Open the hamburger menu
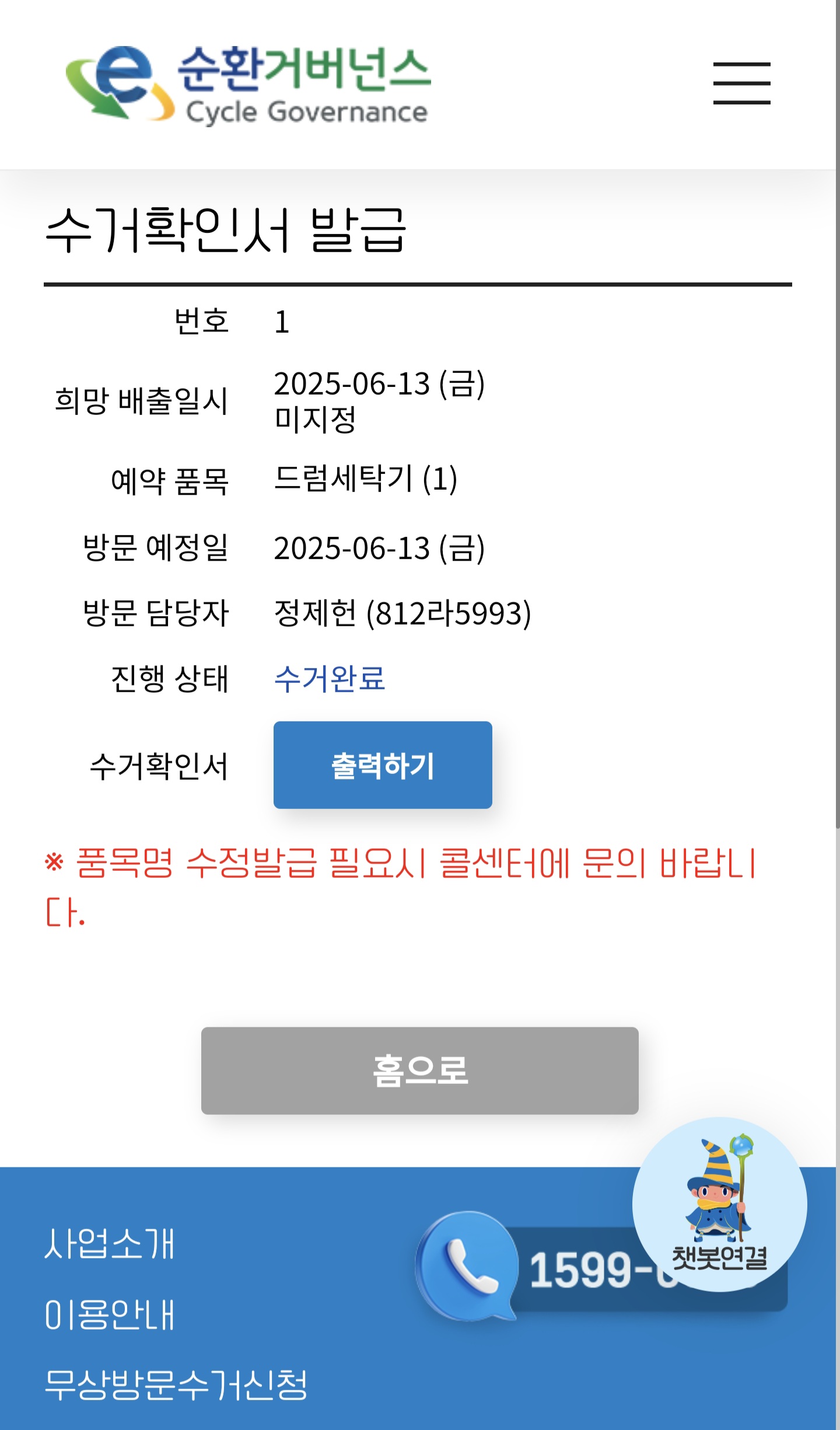Viewport: 840px width, 1430px height. point(741,83)
